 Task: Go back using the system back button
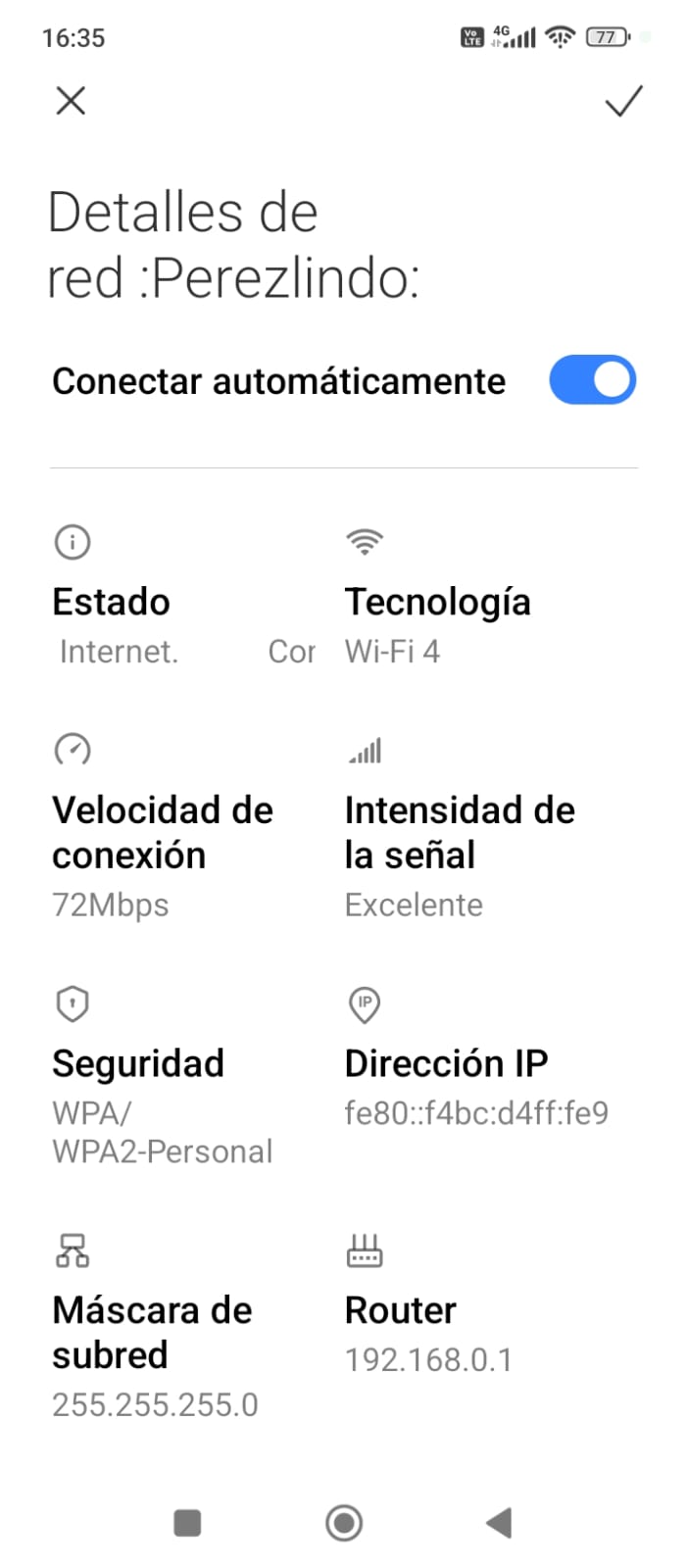click(499, 1522)
